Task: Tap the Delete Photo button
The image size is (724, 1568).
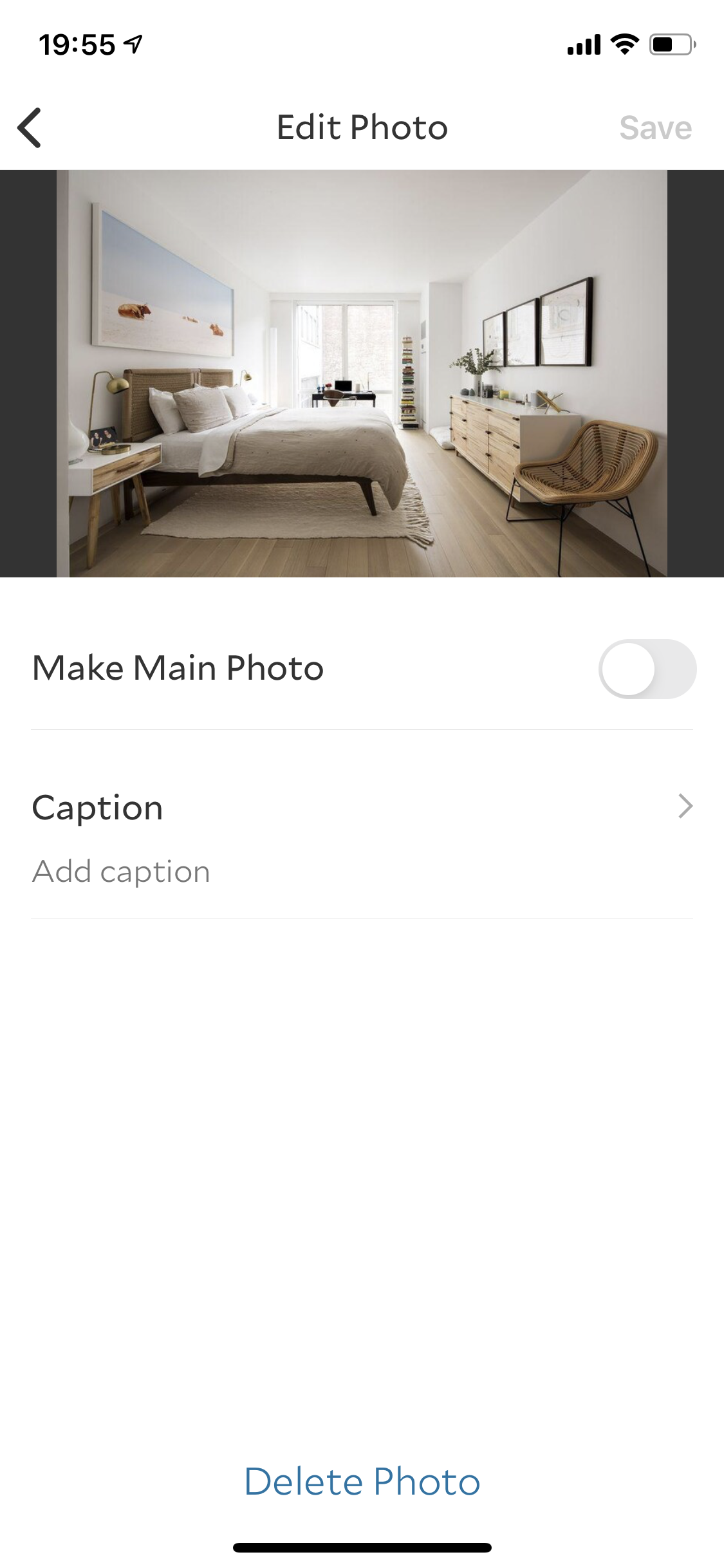Action: point(362,1482)
